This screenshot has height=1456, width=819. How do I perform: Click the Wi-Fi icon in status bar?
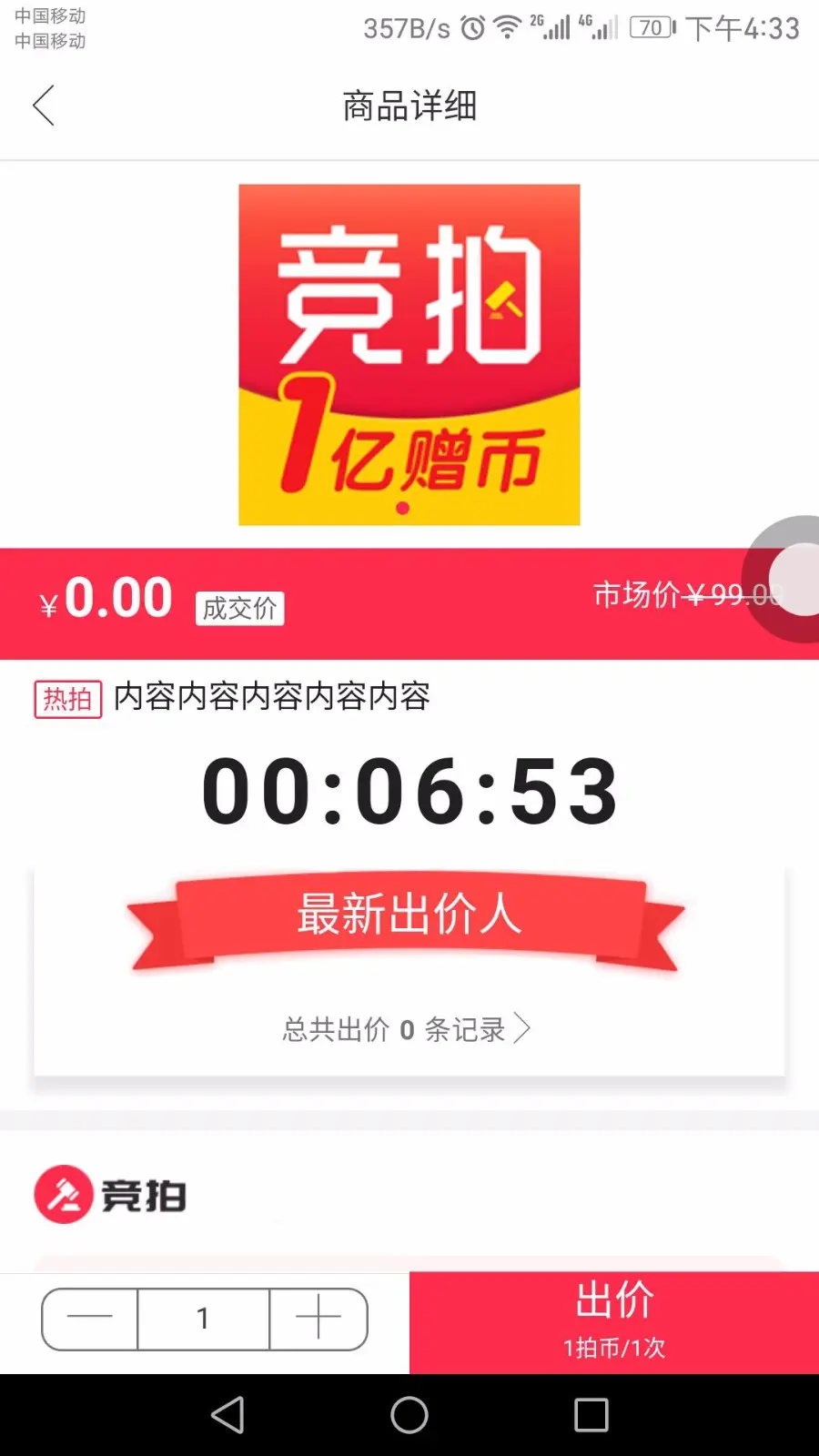click(x=507, y=25)
